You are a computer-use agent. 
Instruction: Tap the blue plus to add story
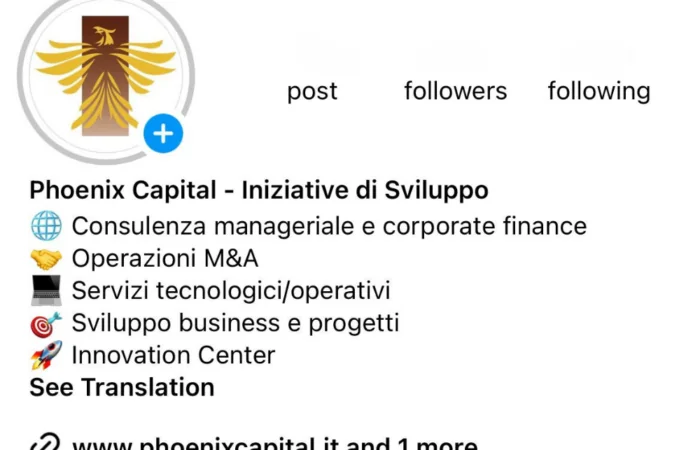[x=163, y=133]
